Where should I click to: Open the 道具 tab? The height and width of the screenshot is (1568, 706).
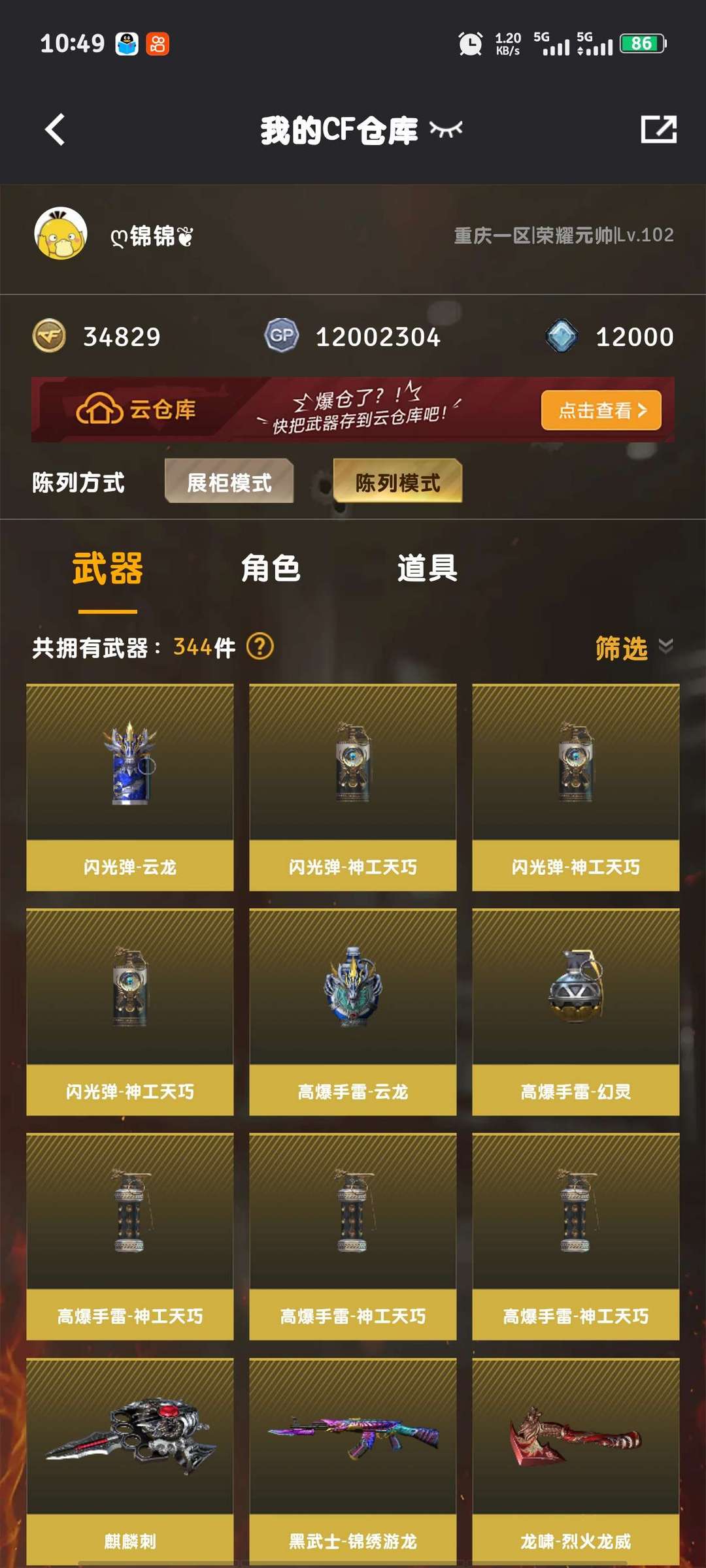click(425, 568)
